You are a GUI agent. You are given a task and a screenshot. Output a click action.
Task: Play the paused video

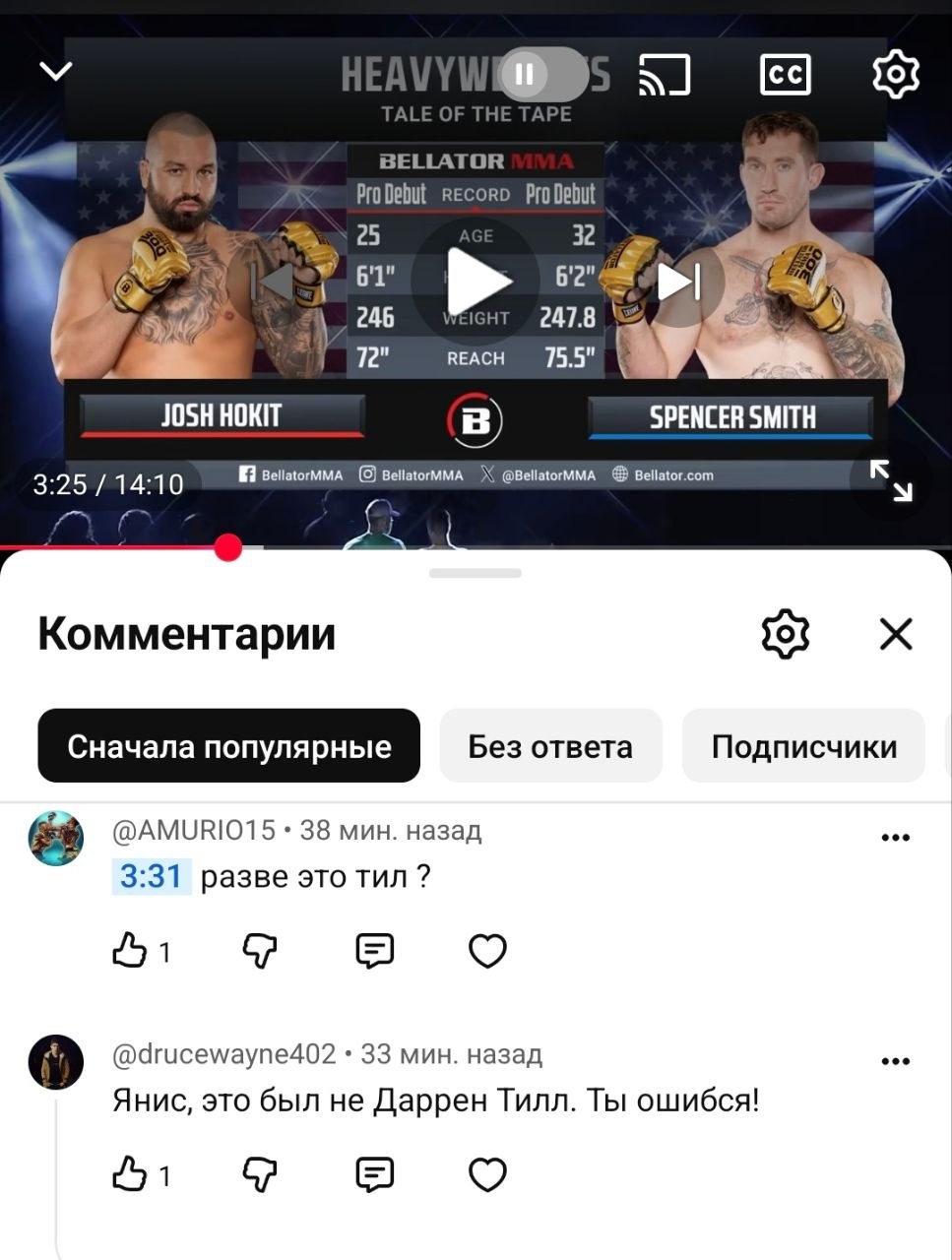point(476,282)
